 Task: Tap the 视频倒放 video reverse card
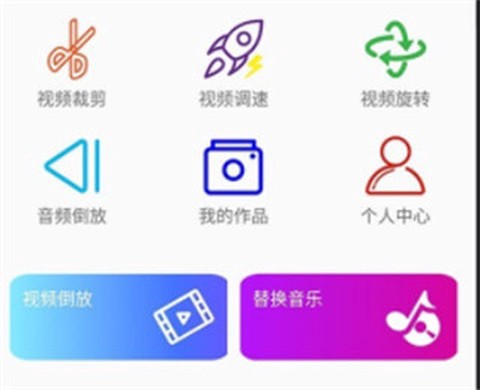coord(119,317)
